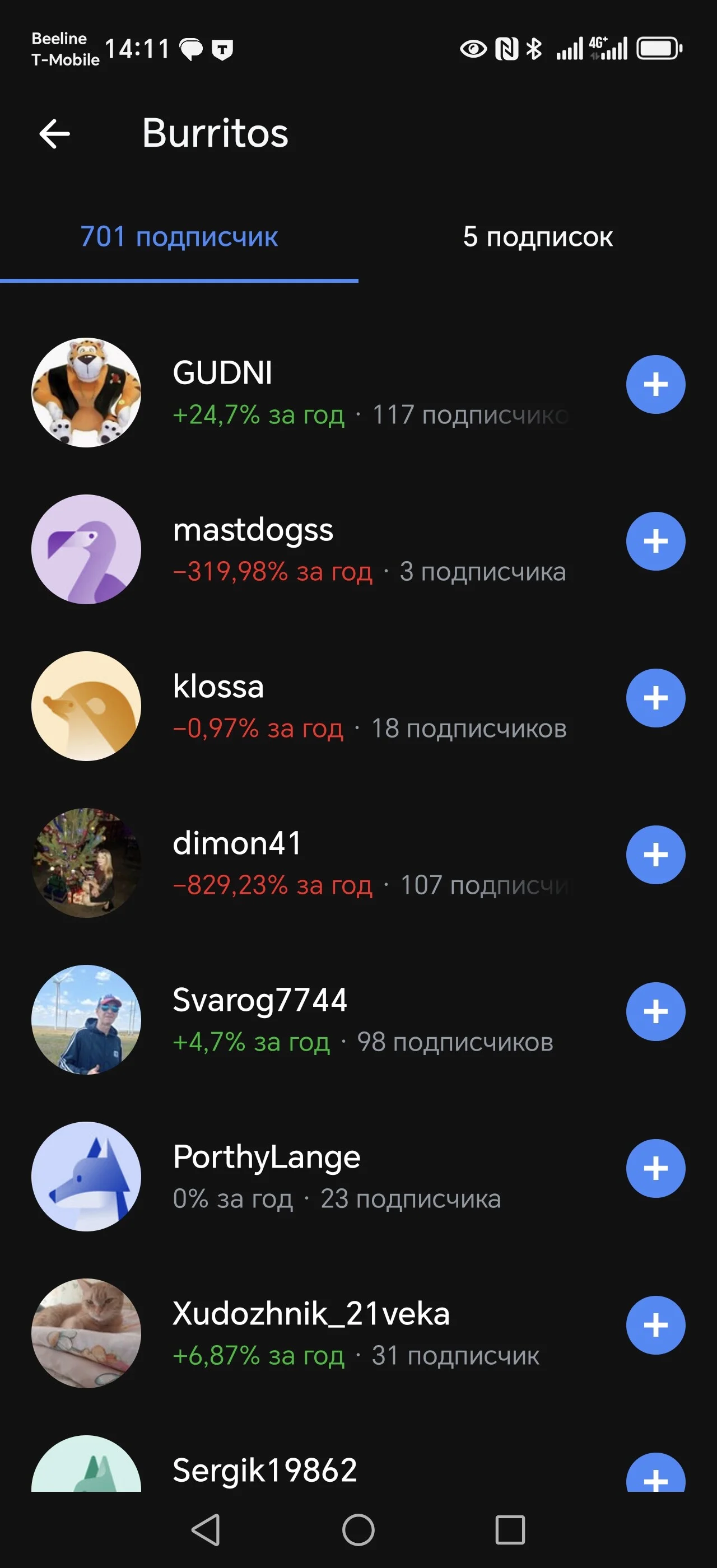Viewport: 717px width, 1568px height.
Task: Switch to the 5 подписок tab
Action: [x=537, y=237]
